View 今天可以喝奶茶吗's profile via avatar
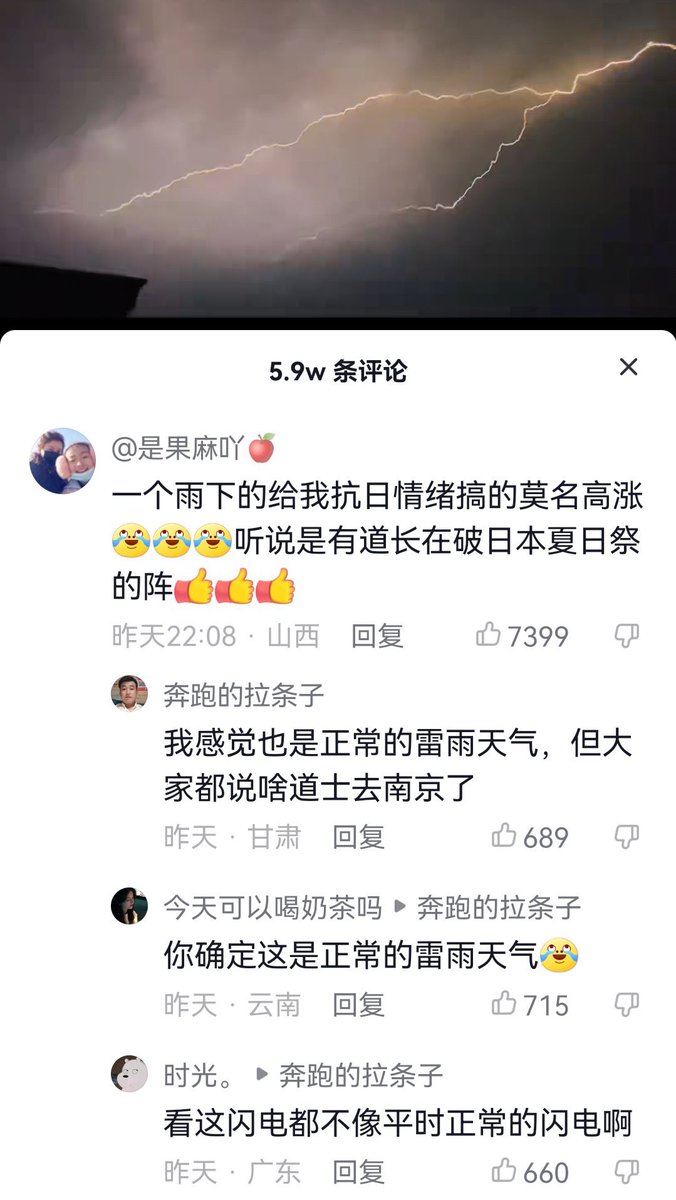This screenshot has width=676, height=1200. coord(129,906)
